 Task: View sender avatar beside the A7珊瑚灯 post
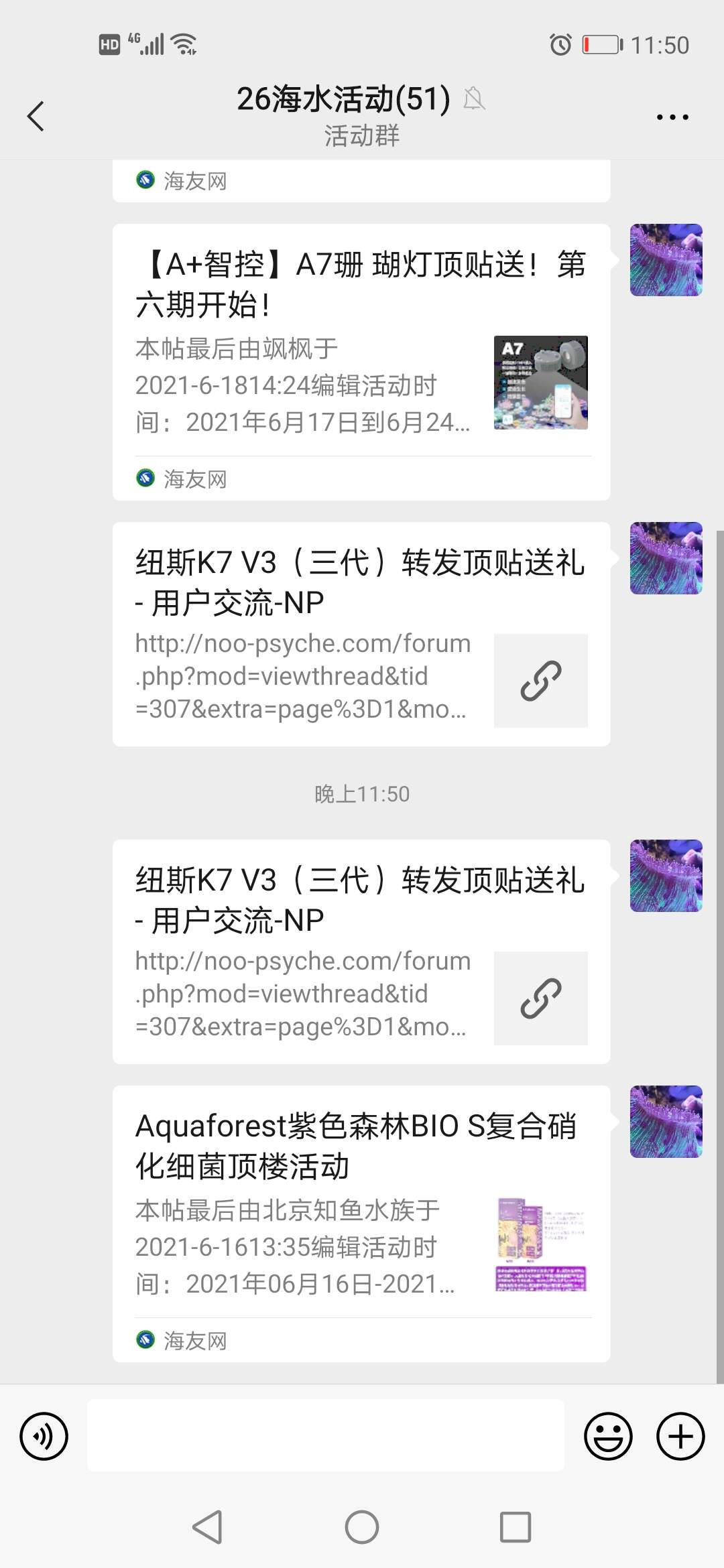click(666, 260)
